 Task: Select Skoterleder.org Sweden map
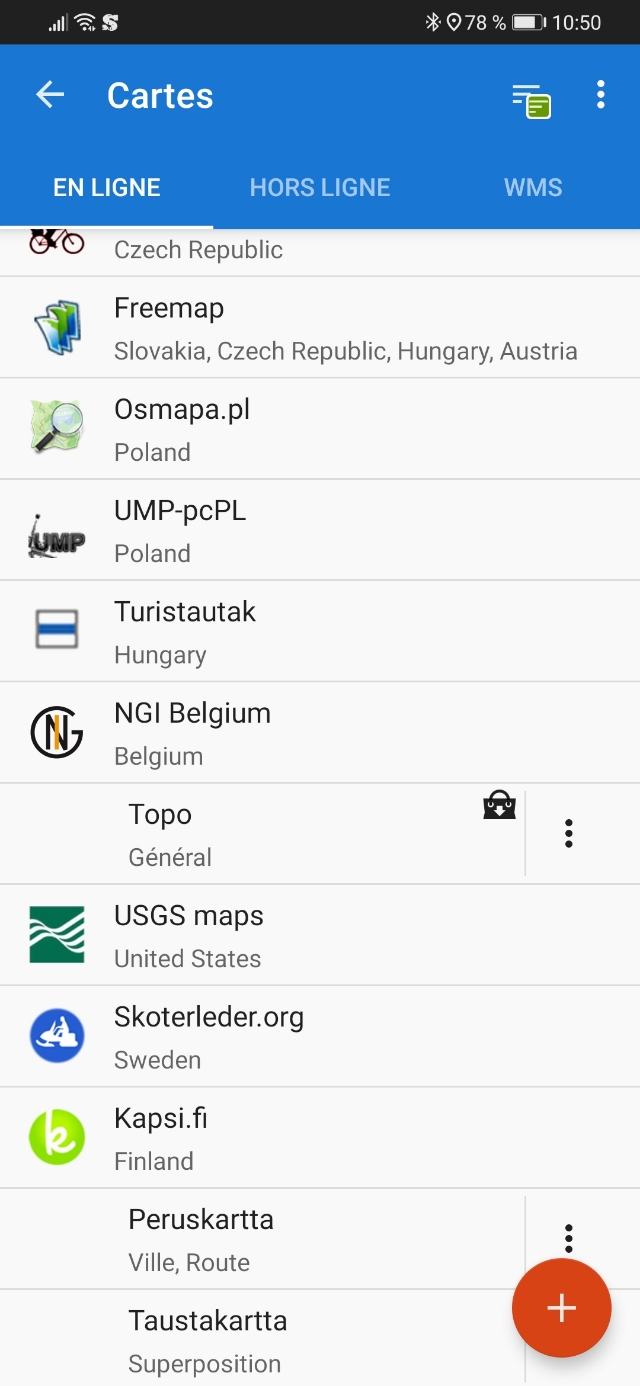click(320, 1037)
